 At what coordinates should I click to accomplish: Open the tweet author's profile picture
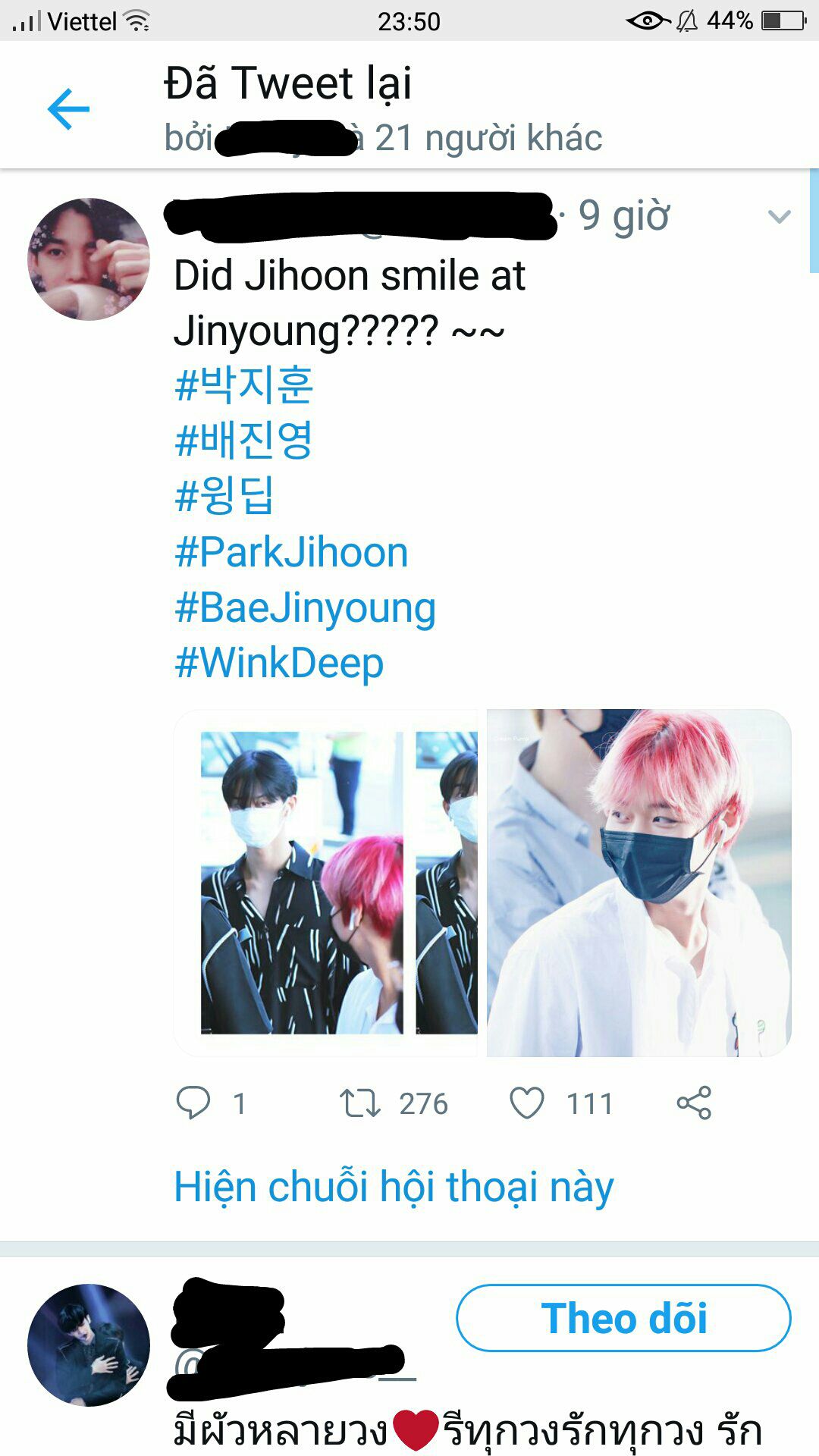tap(89, 259)
